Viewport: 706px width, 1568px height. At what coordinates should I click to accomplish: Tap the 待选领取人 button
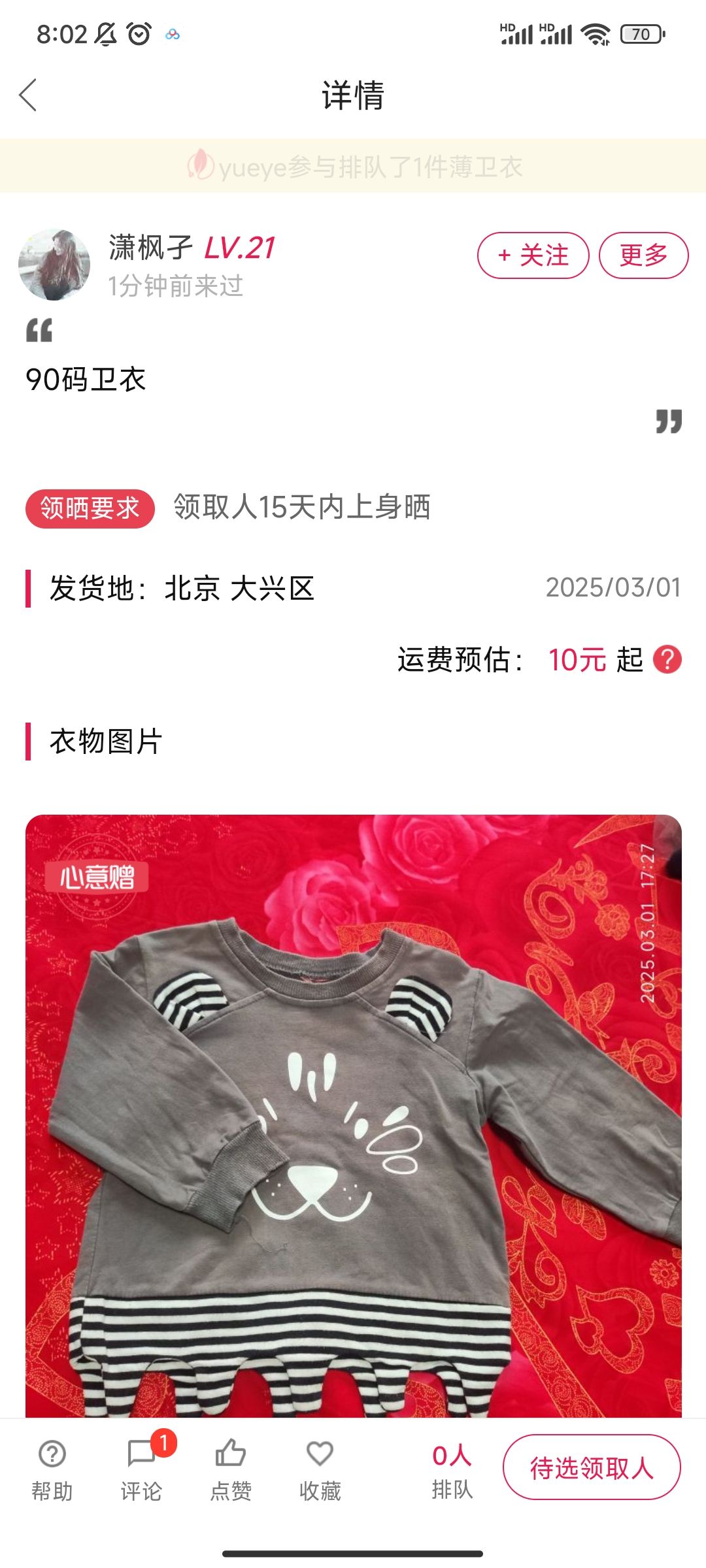592,1467
